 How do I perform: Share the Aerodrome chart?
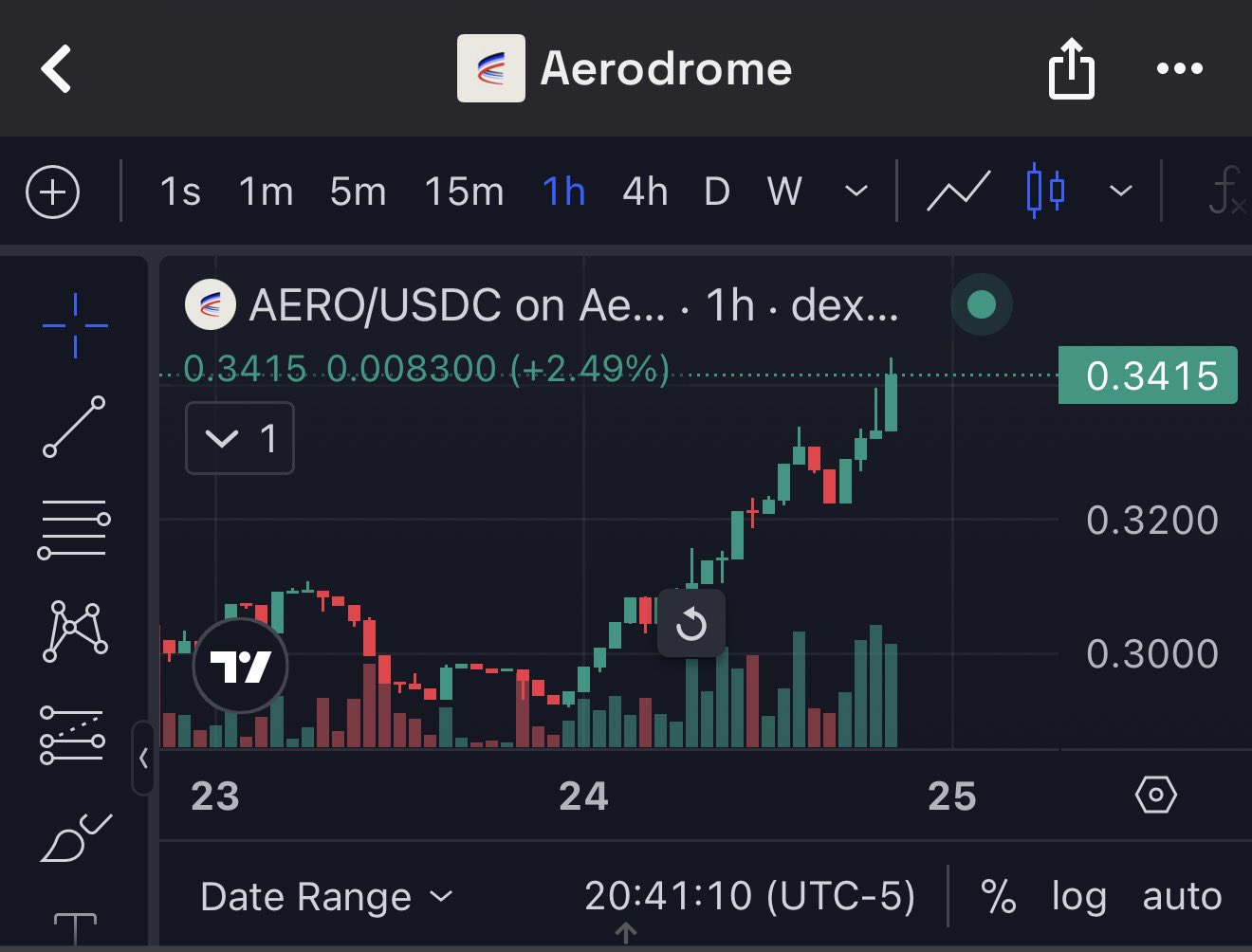pos(1071,68)
